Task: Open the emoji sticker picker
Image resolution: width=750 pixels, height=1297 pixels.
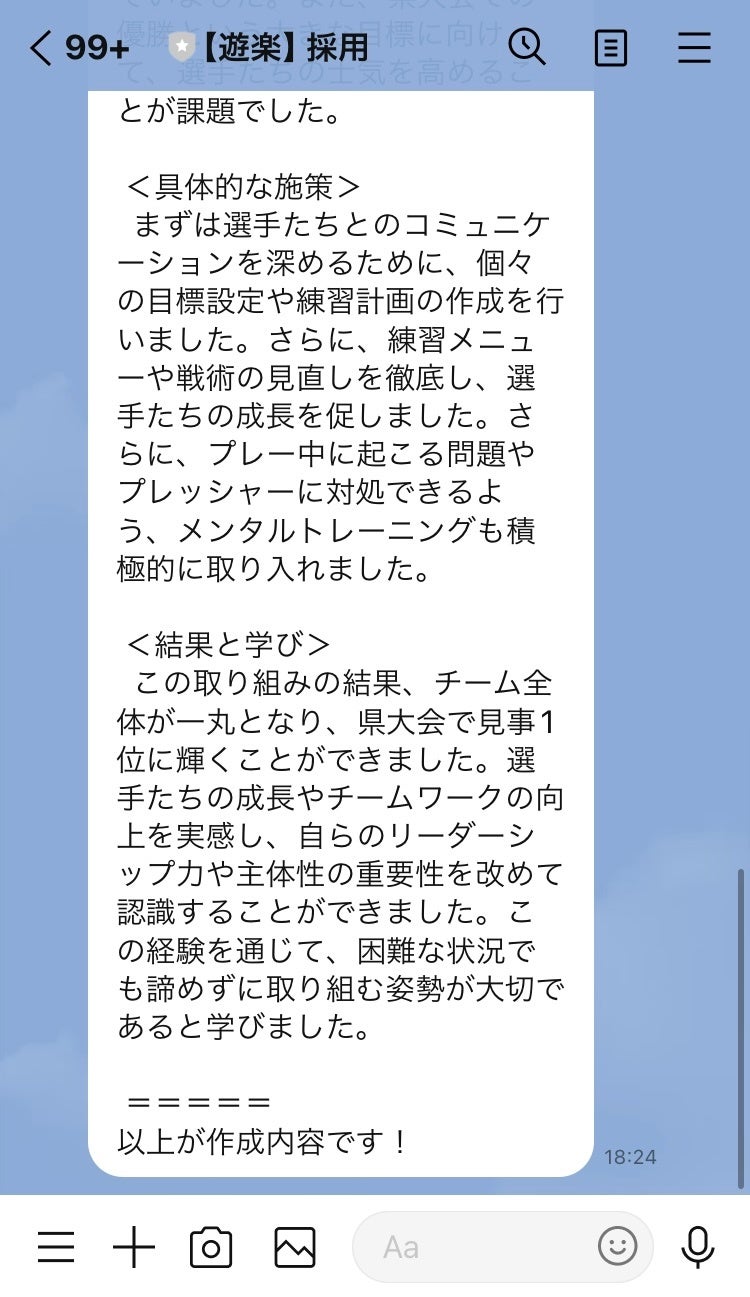Action: tap(617, 1246)
